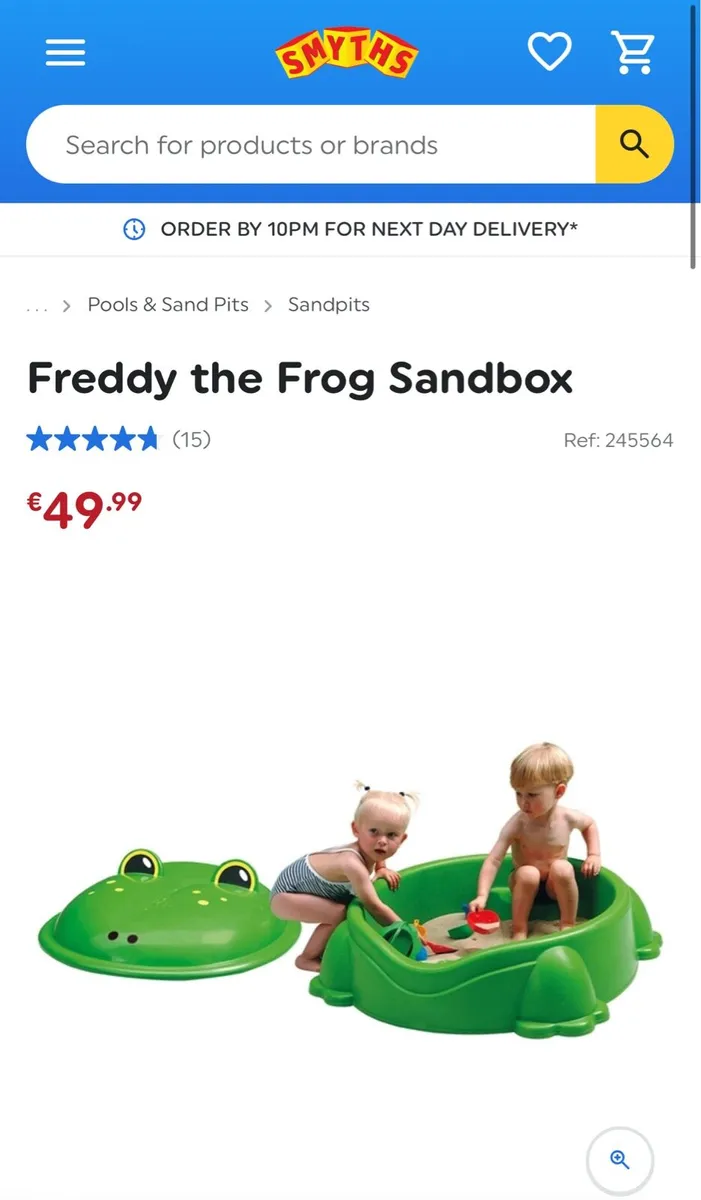Open the shopping cart
This screenshot has height=1200, width=701.
pos(633,52)
